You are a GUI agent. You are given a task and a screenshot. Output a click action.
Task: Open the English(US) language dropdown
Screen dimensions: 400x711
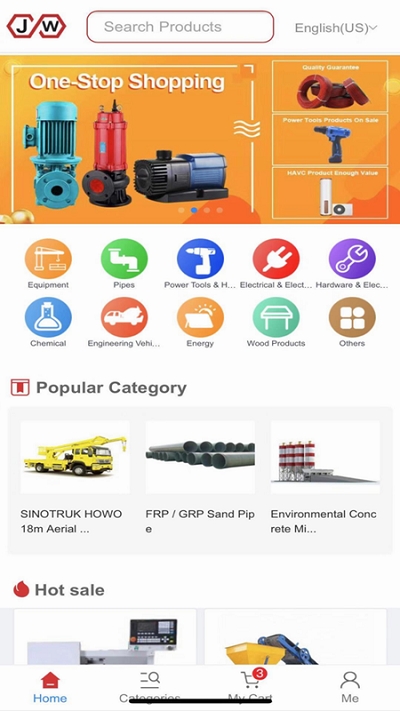pyautogui.click(x=336, y=28)
